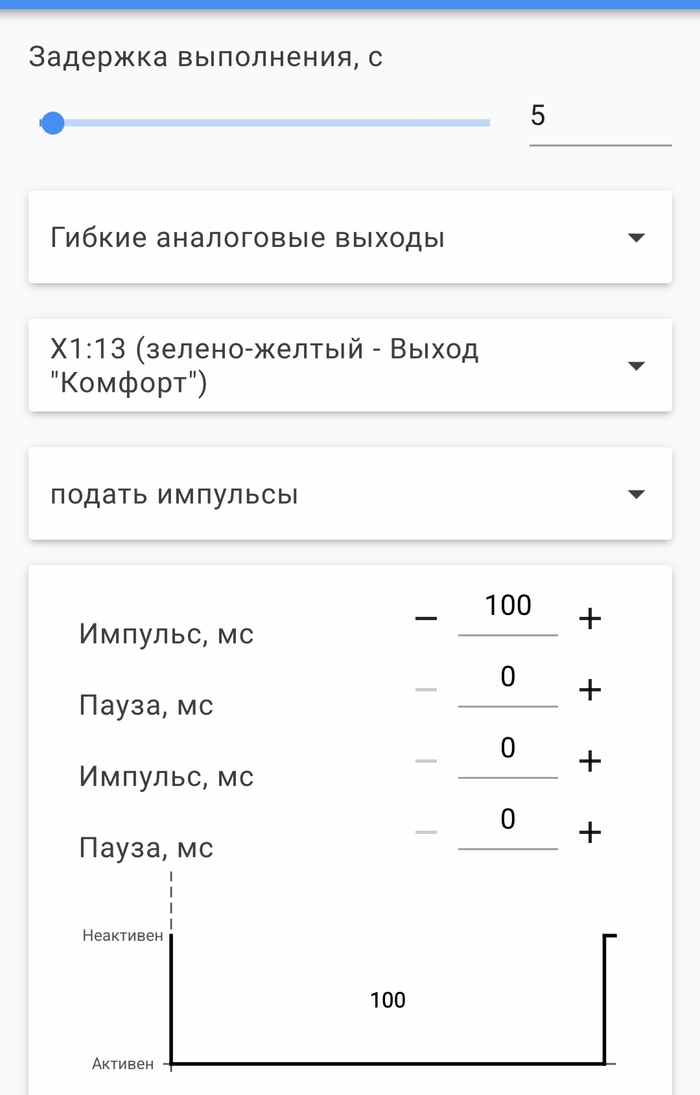Increase the first Пауза duration with plus
Viewport: 700px width, 1095px height.
590,690
